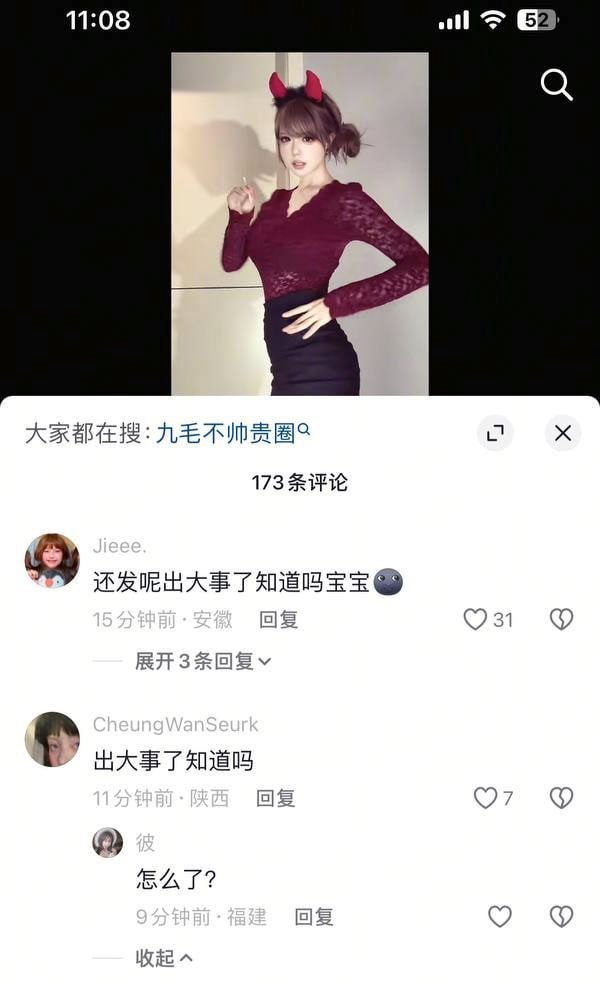
Task: Dislike Jieee.'s comment
Action: pos(561,620)
